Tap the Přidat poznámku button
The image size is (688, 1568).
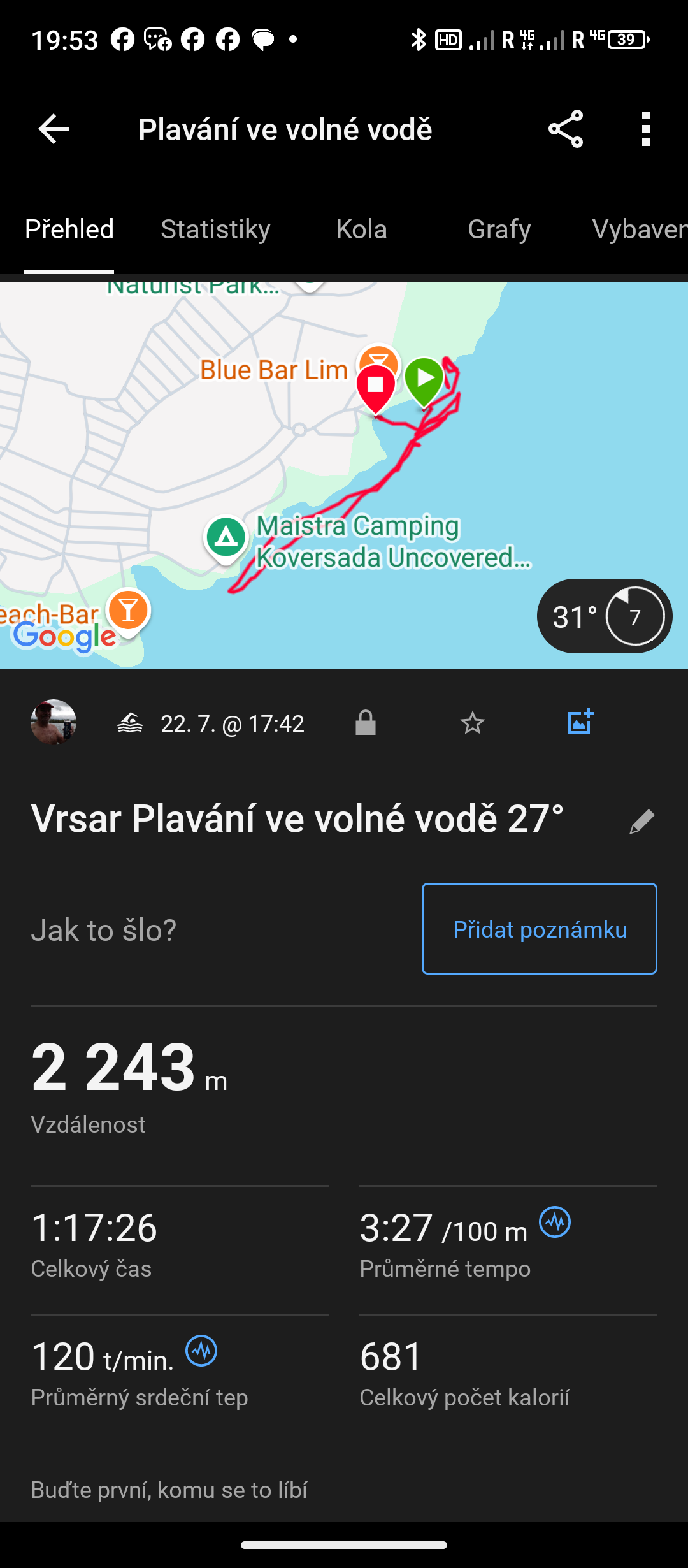(539, 929)
